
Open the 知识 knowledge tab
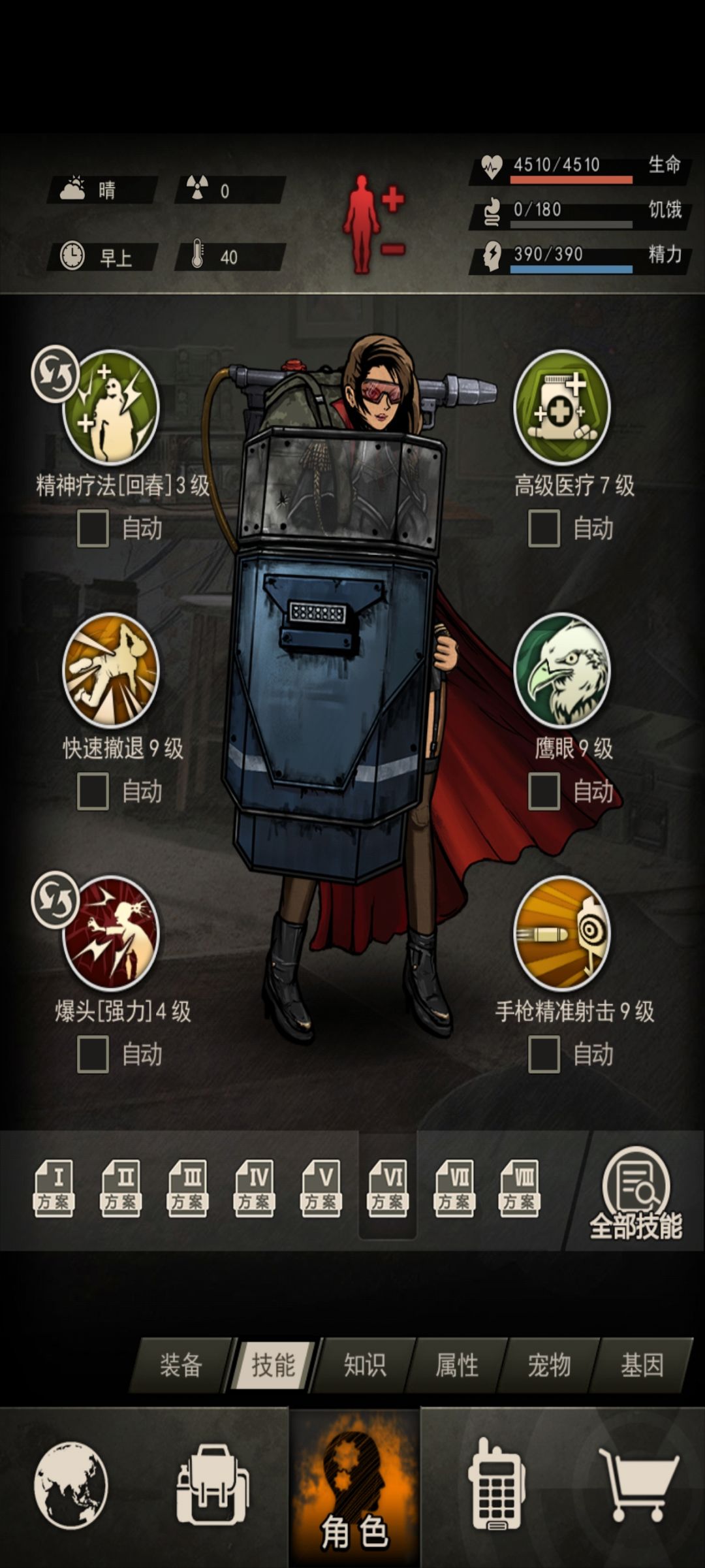click(x=365, y=1365)
